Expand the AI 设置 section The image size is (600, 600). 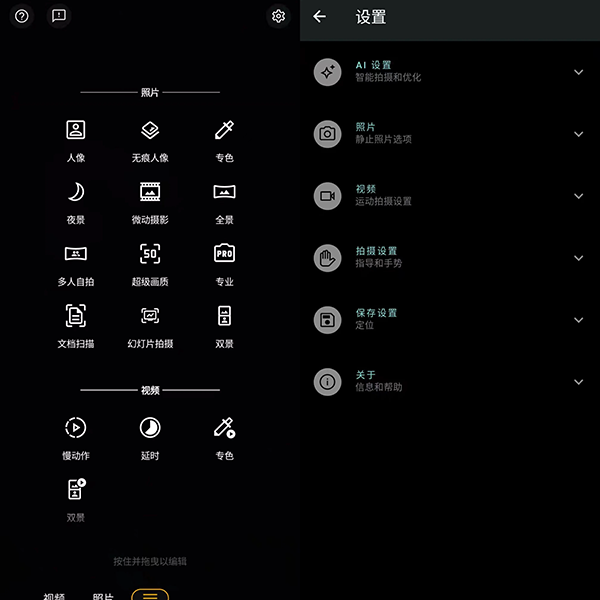450,72
